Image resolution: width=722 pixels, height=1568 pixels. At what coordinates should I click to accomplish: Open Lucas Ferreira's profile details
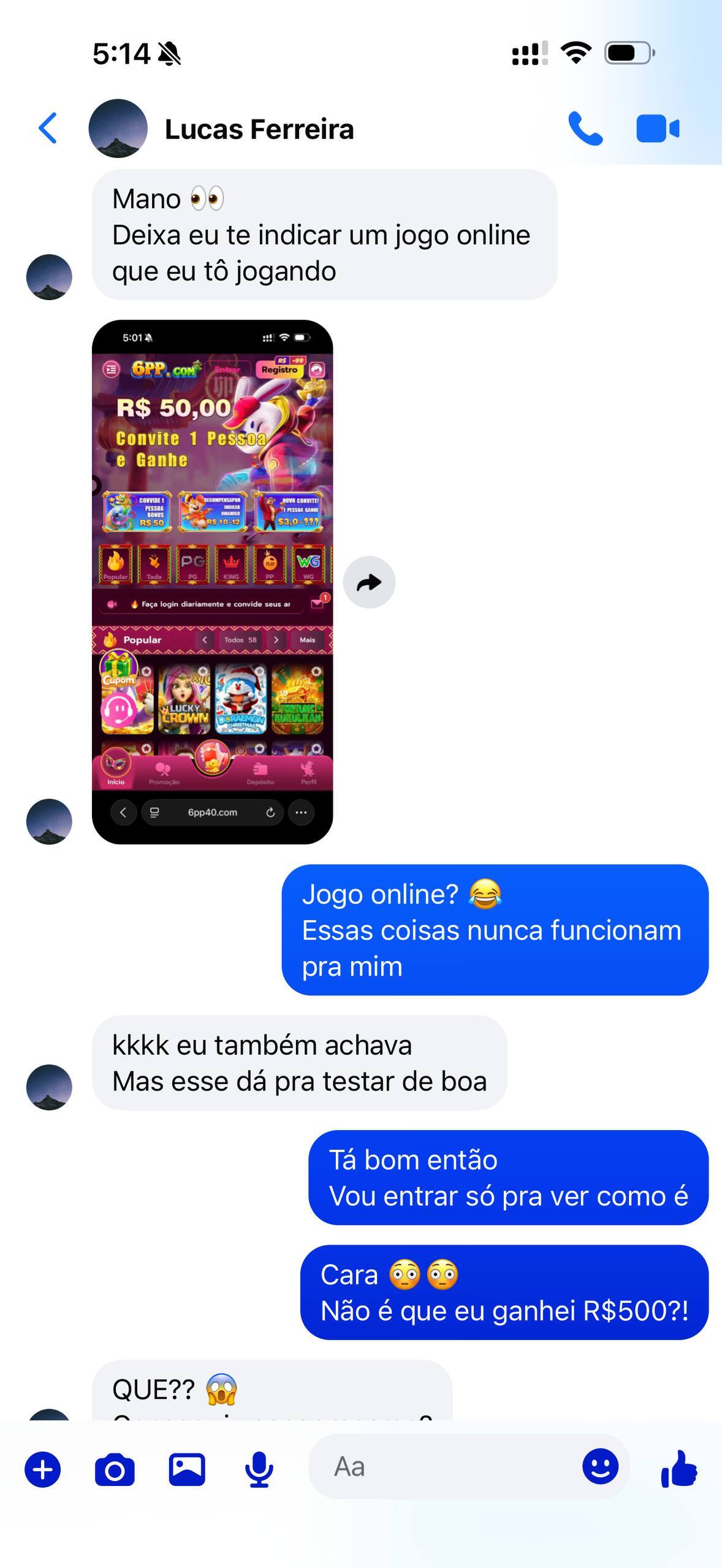coord(259,129)
